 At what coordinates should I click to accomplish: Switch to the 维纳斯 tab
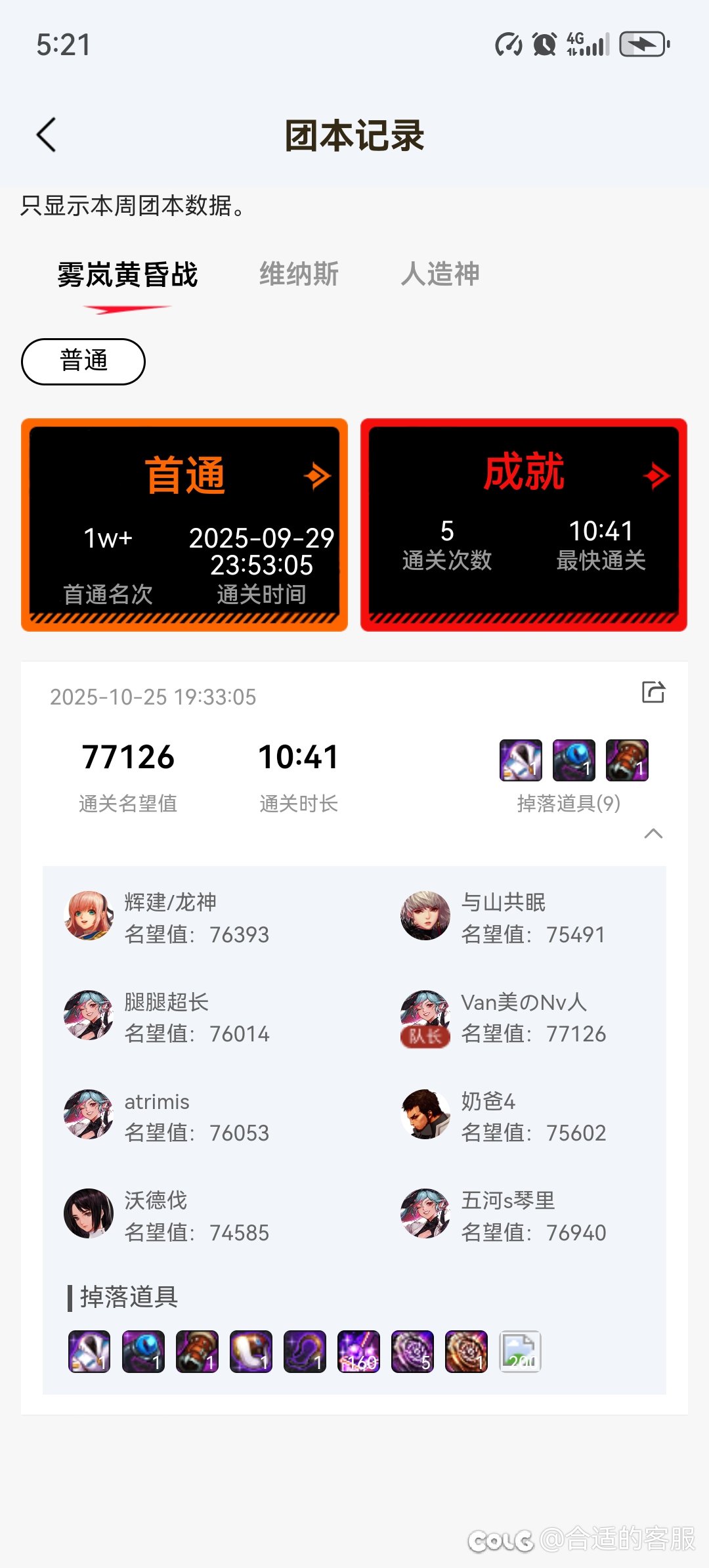click(x=299, y=274)
